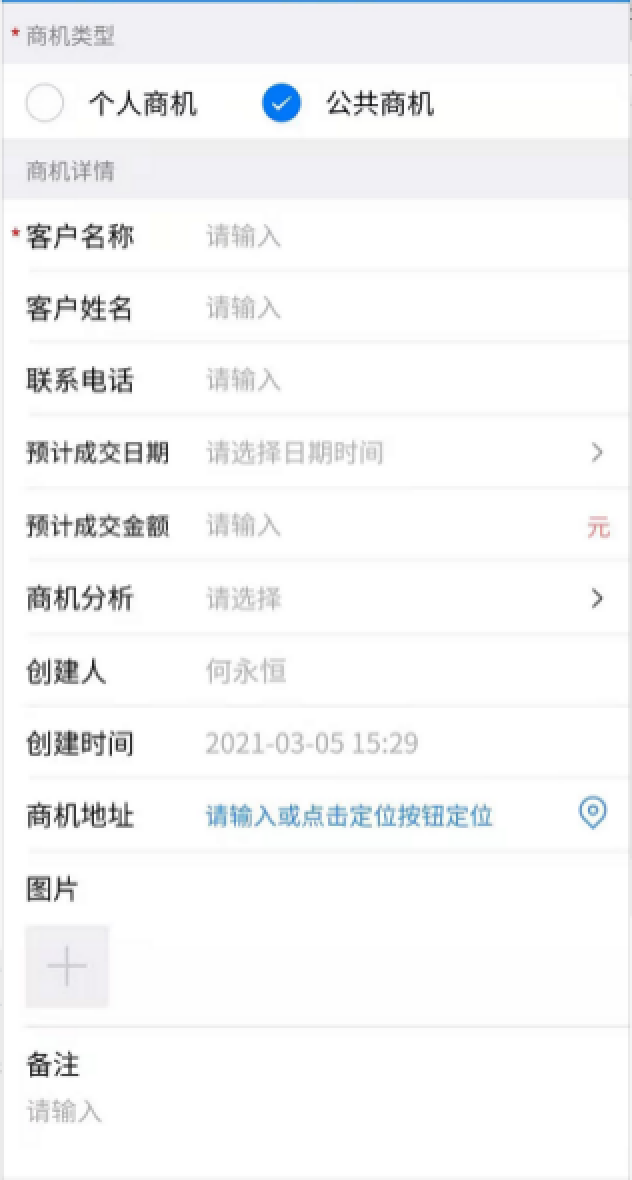Tap the 预计成交金额 amount field

coord(390,526)
